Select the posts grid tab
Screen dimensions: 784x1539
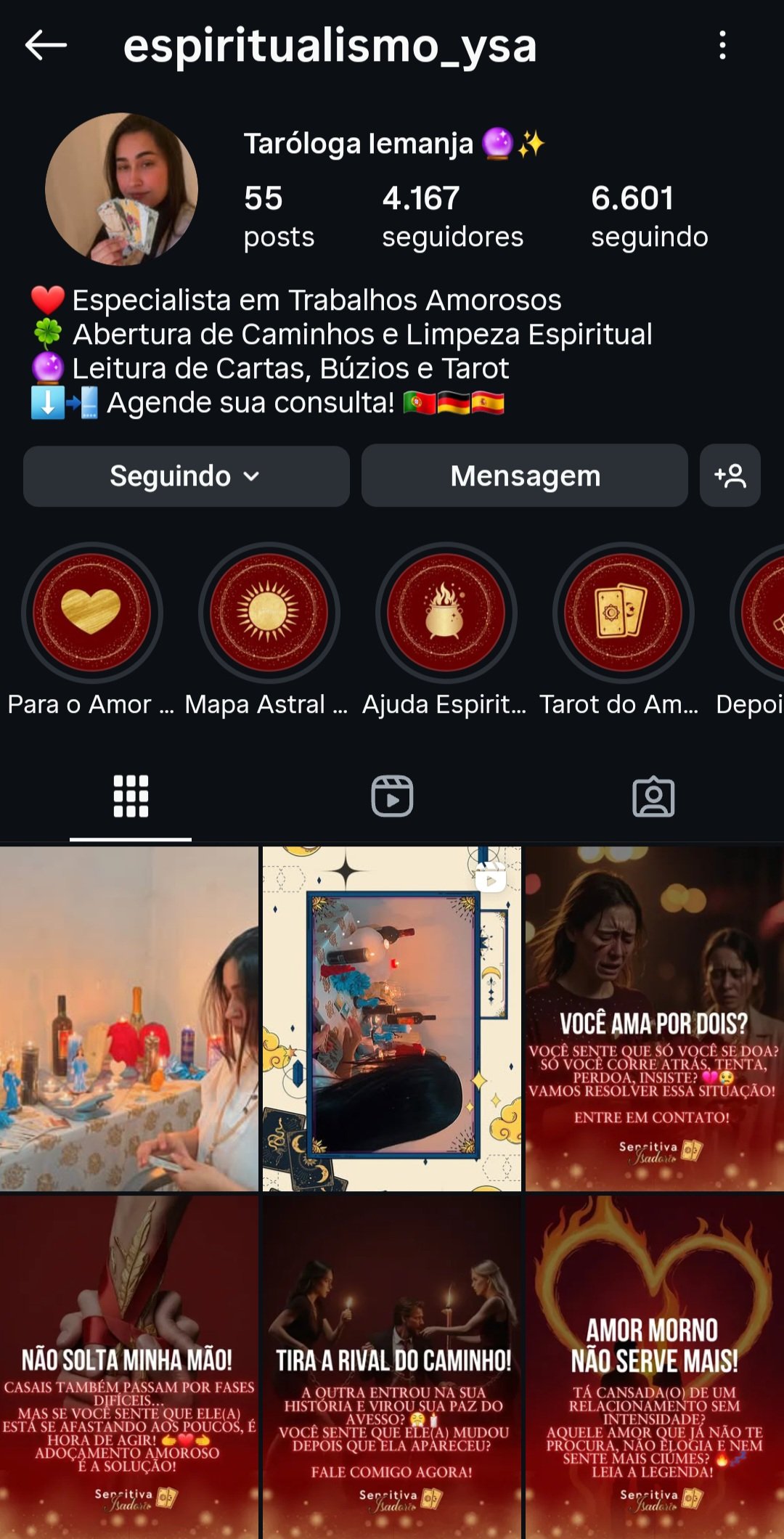coord(131,796)
